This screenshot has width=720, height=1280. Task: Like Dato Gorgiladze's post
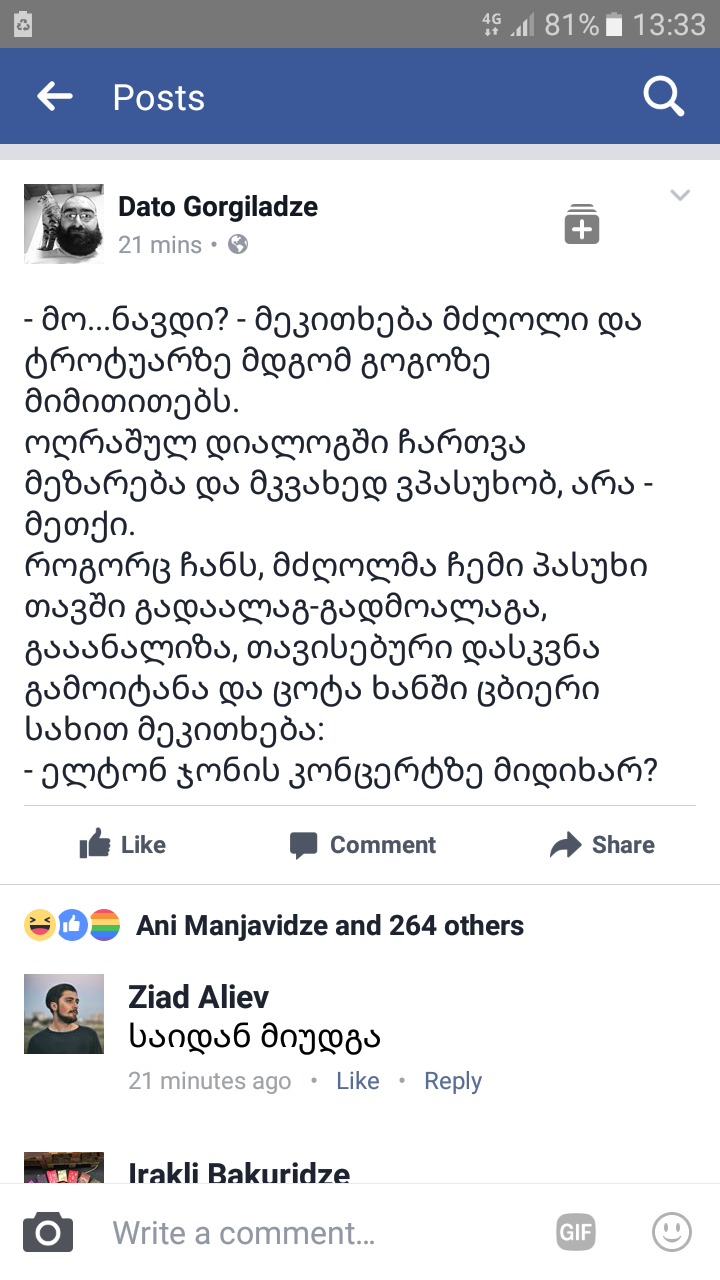pos(122,845)
